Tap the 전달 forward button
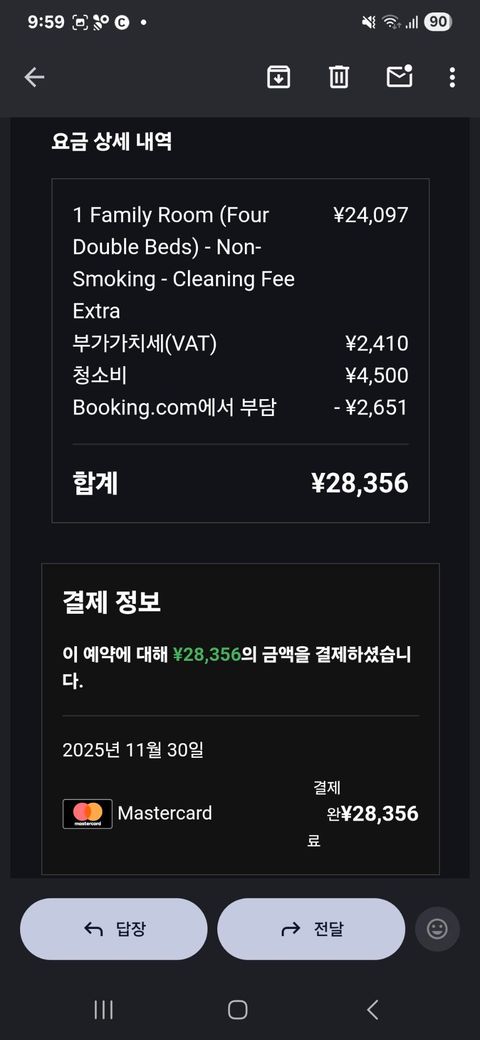 311,929
